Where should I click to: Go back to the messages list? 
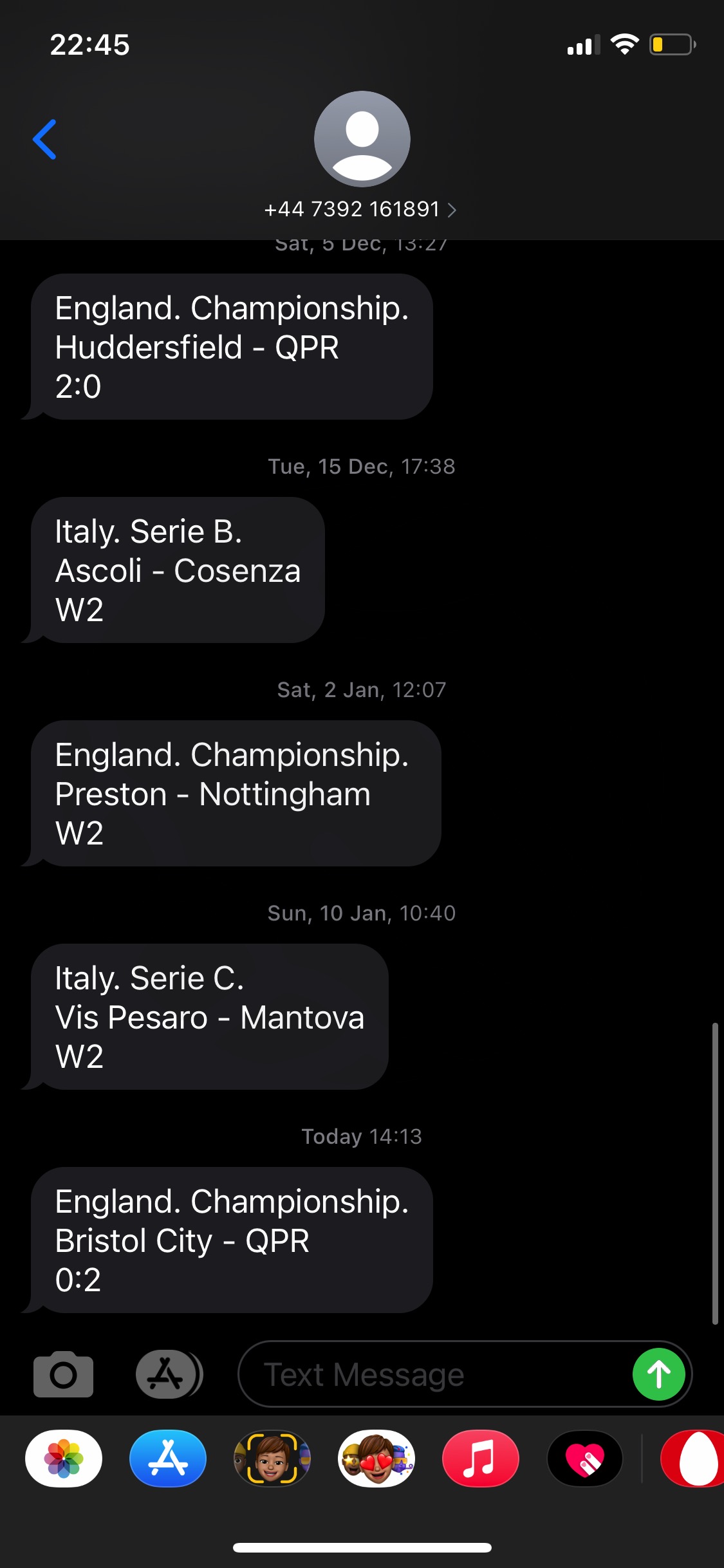coord(44,139)
